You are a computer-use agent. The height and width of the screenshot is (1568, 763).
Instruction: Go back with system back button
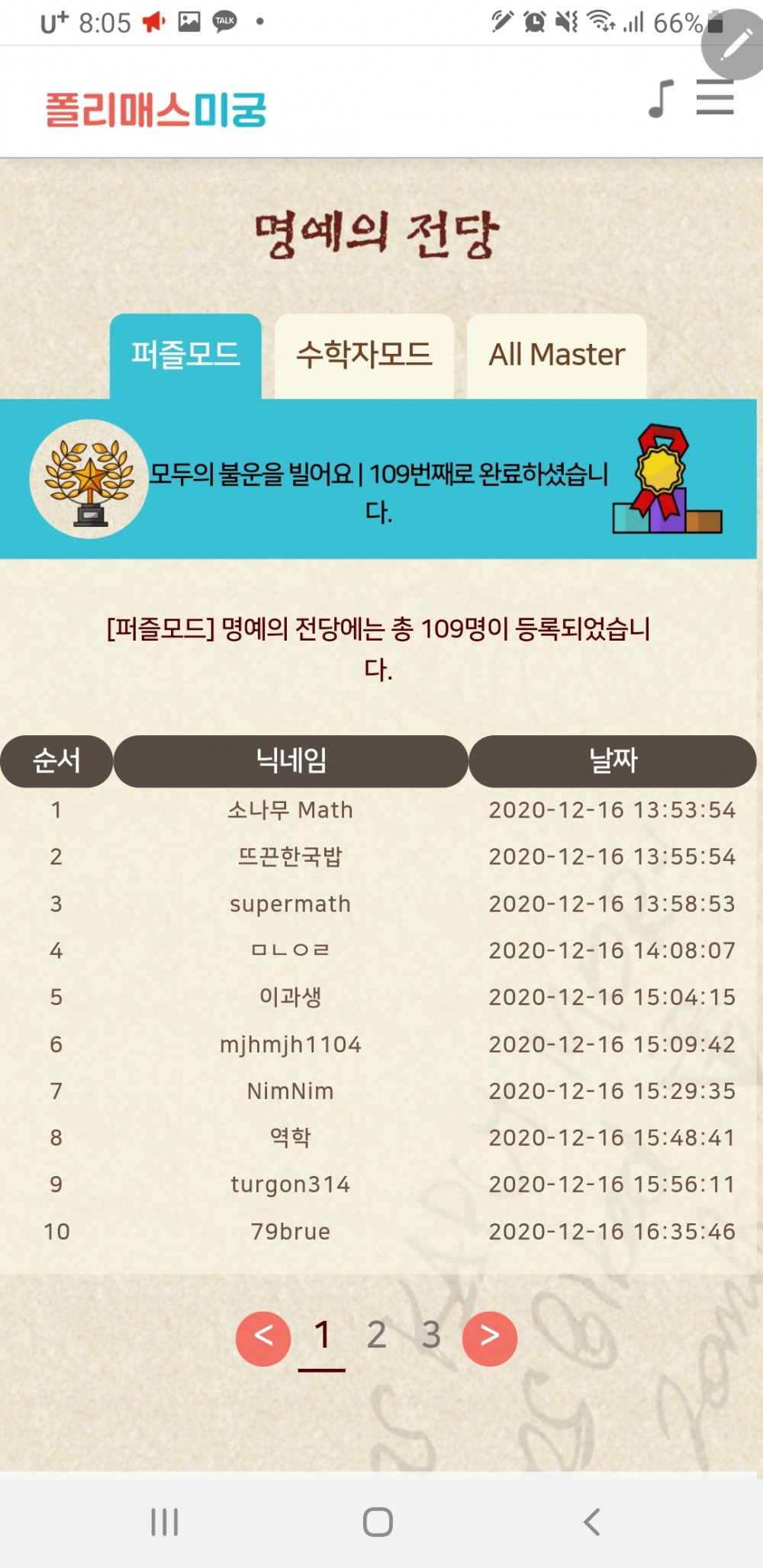coord(591,1521)
